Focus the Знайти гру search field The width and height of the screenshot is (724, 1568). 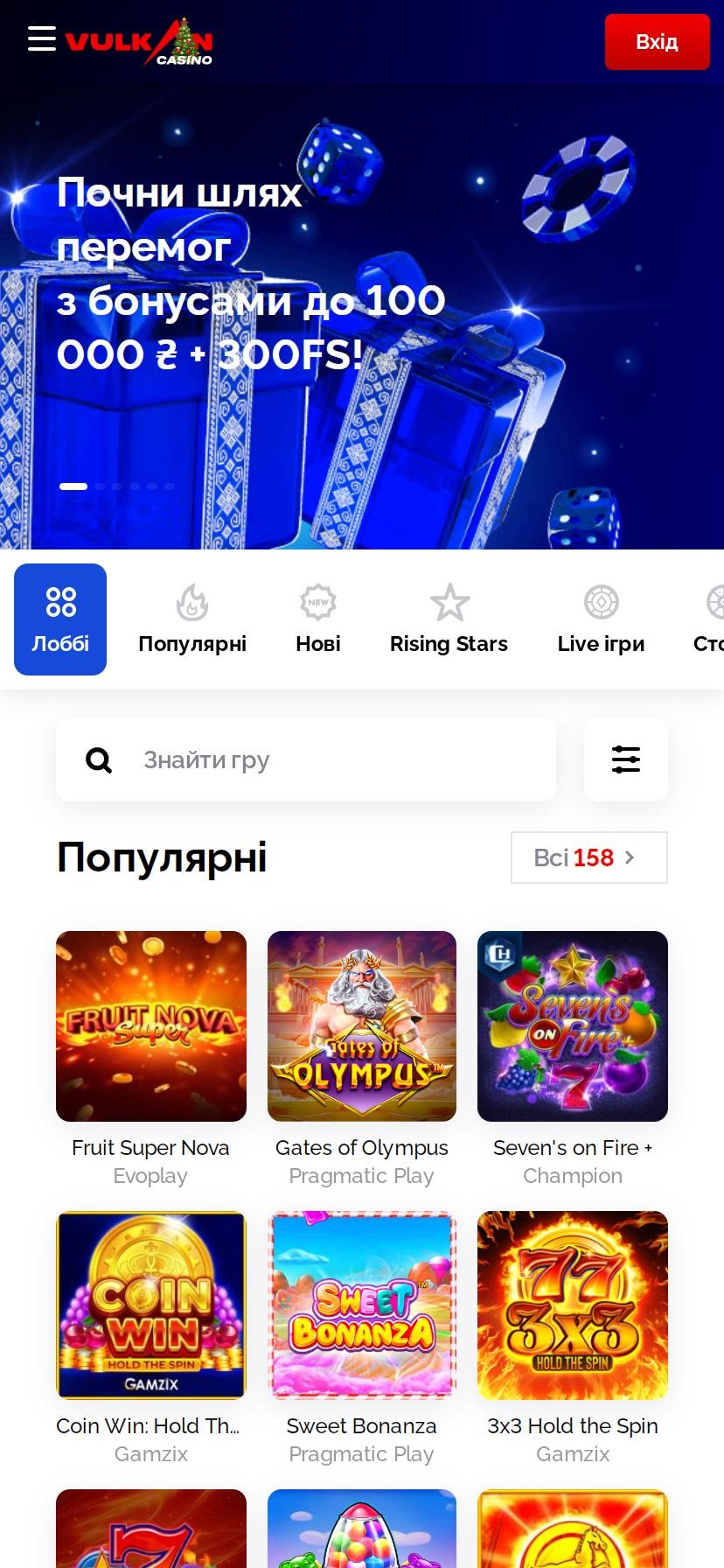point(332,759)
